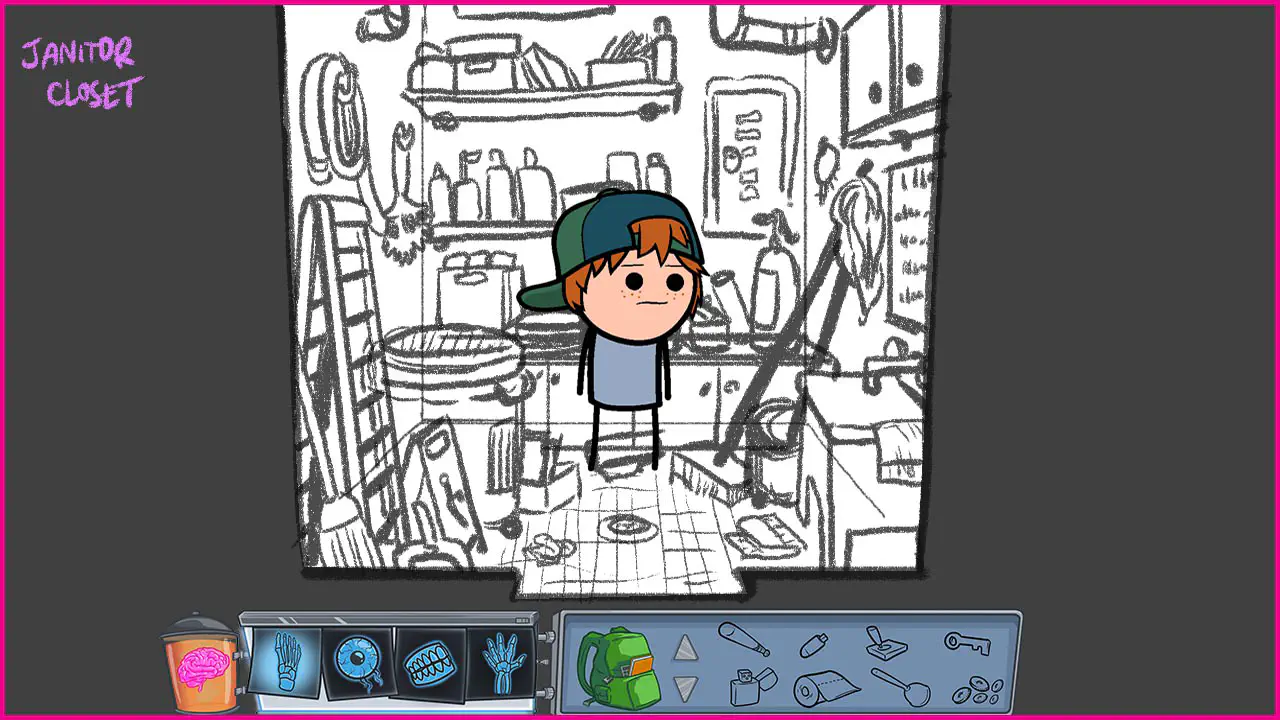Open the green backpack inventory

click(x=618, y=665)
